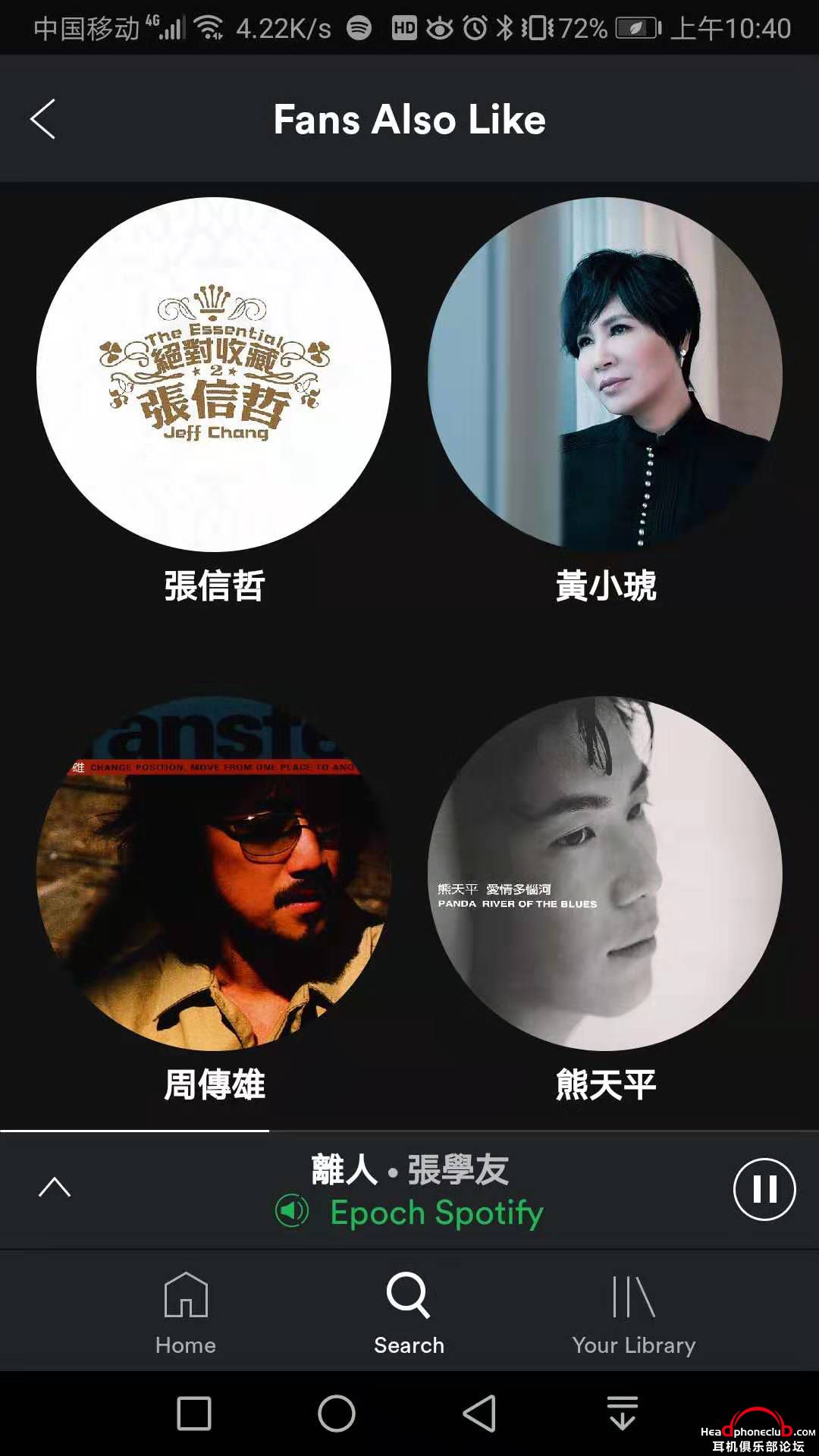The height and width of the screenshot is (1456, 819).
Task: Open artist 周傳雄
Action: coord(214,874)
